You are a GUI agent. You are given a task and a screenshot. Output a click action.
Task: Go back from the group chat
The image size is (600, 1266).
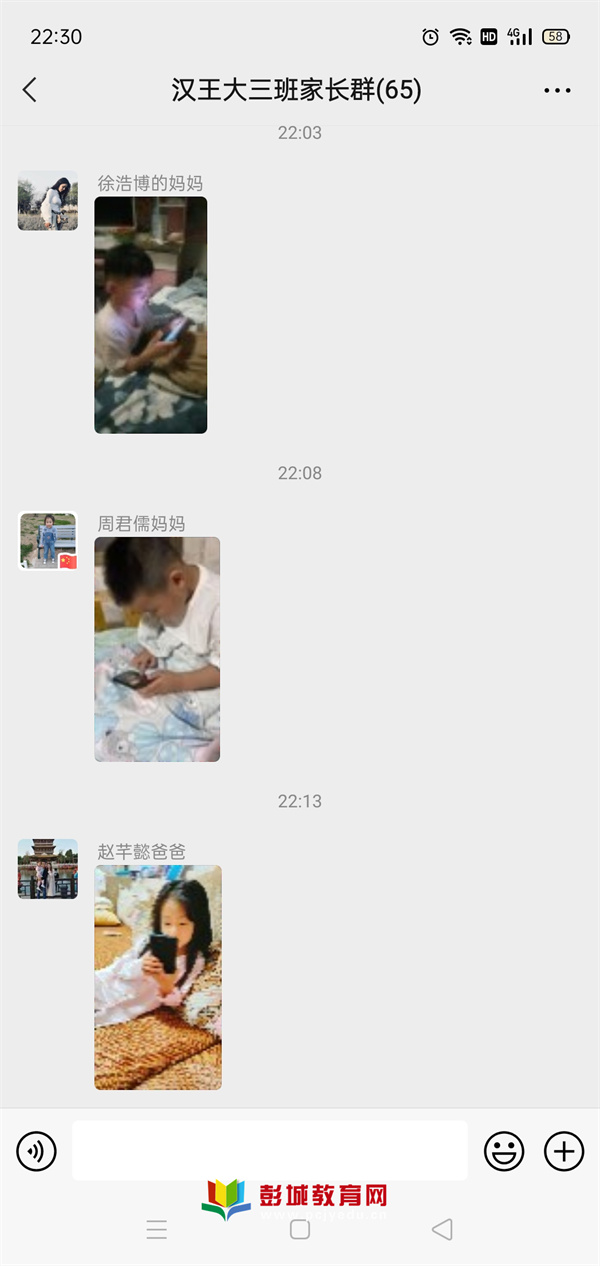(29, 90)
